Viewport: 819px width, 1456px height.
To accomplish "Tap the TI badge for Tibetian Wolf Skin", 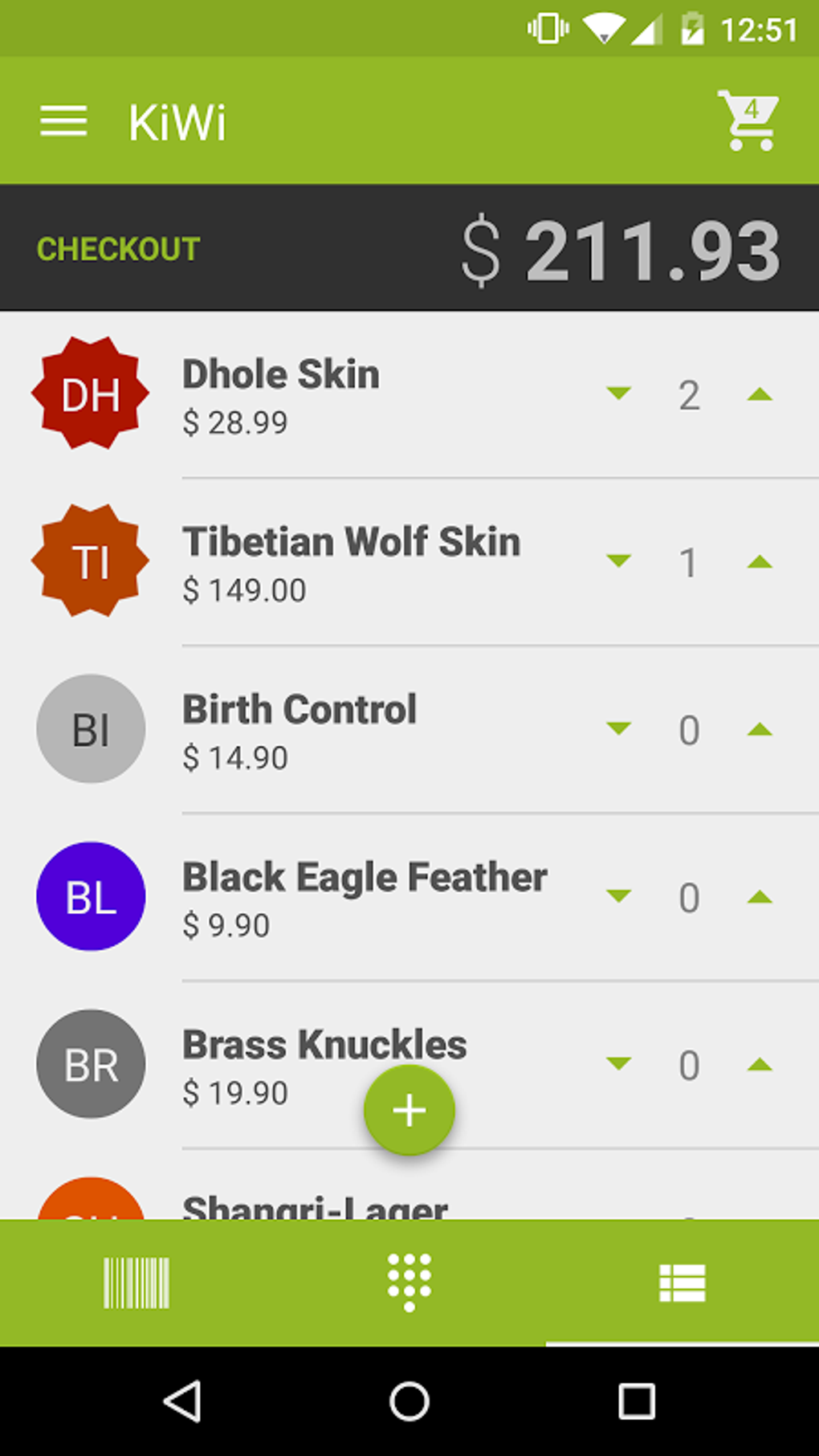I will point(91,561).
